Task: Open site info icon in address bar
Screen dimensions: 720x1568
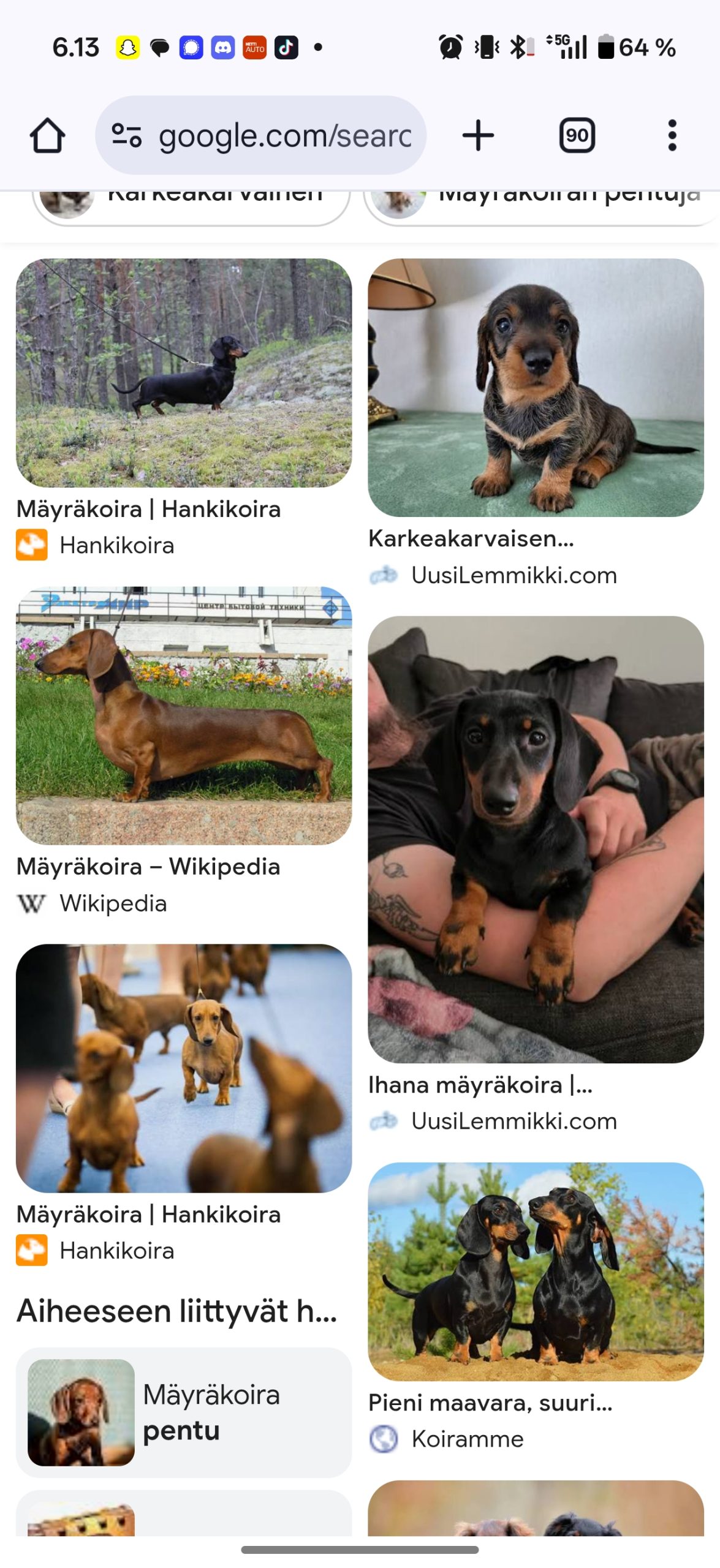Action: [x=127, y=135]
